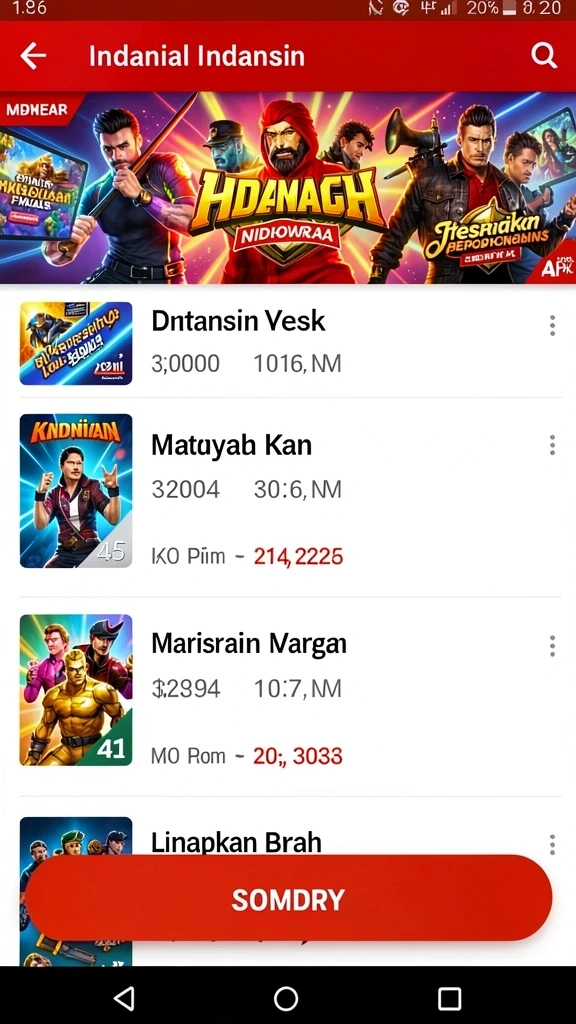Open the Hdanagh promotional banner
The height and width of the screenshot is (1024, 576).
coord(288,187)
